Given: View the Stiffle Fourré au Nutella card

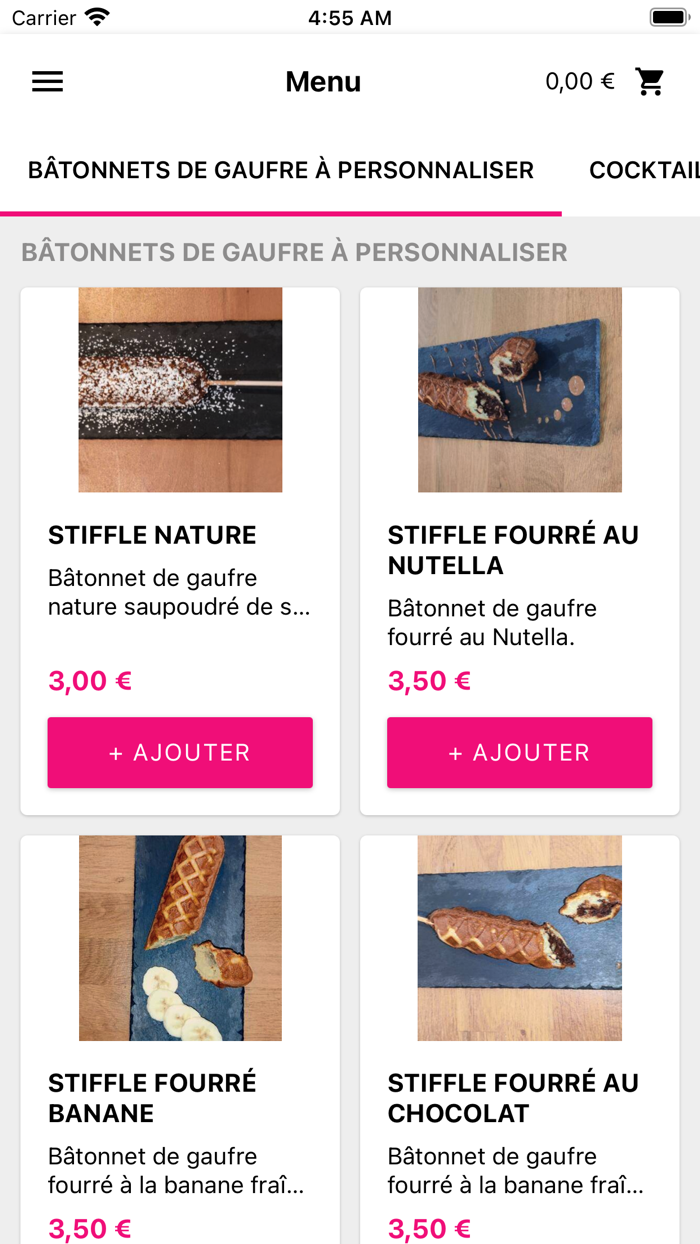Looking at the screenshot, I should [520, 550].
